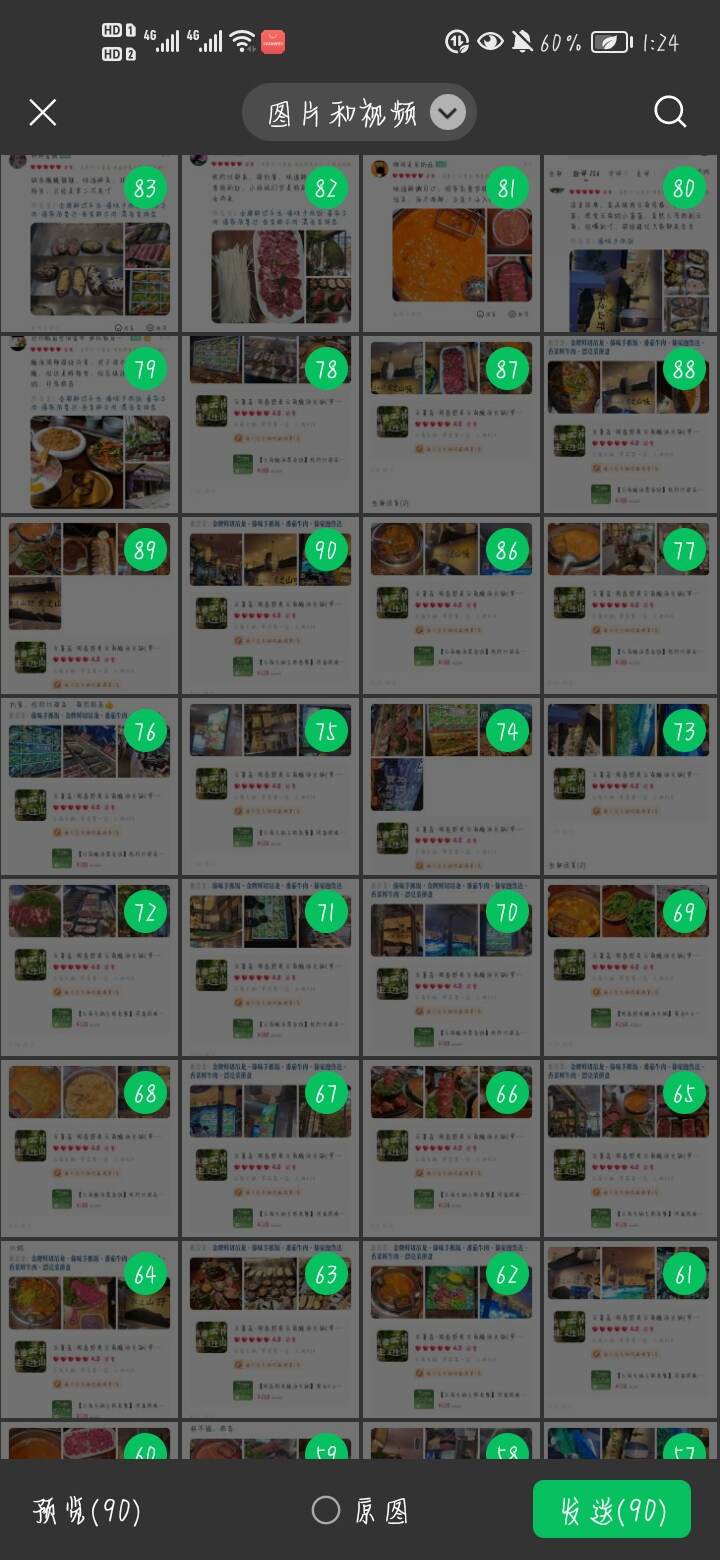
Task: Deselect the image numbered 90
Action: [326, 551]
